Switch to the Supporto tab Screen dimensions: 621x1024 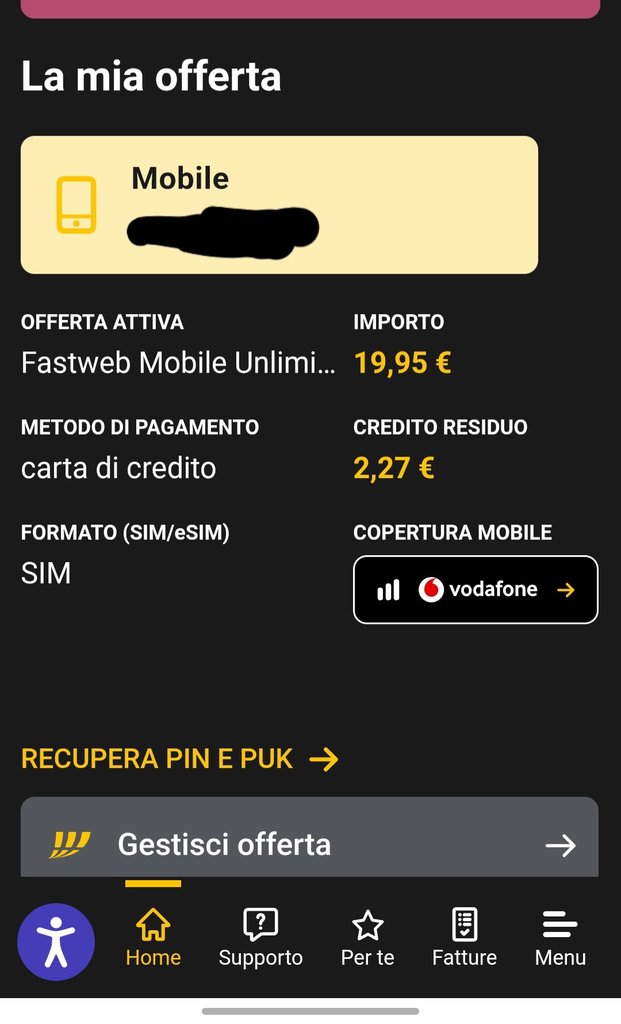260,938
